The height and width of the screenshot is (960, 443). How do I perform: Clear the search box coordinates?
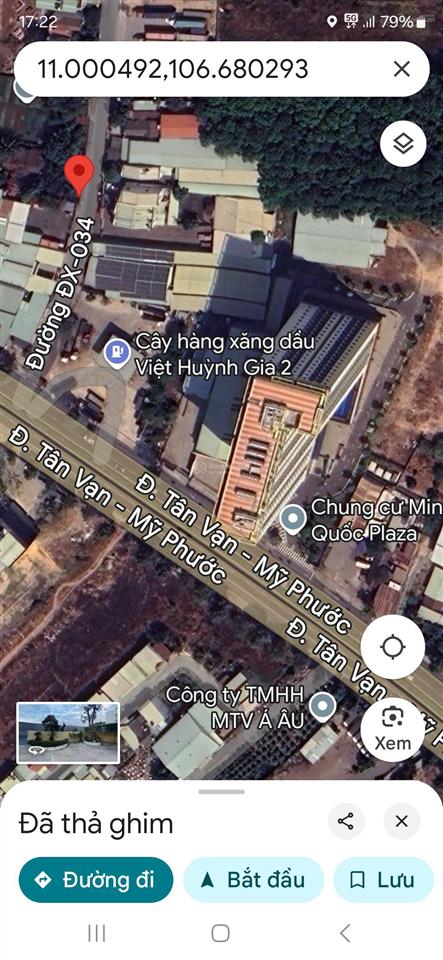click(401, 69)
